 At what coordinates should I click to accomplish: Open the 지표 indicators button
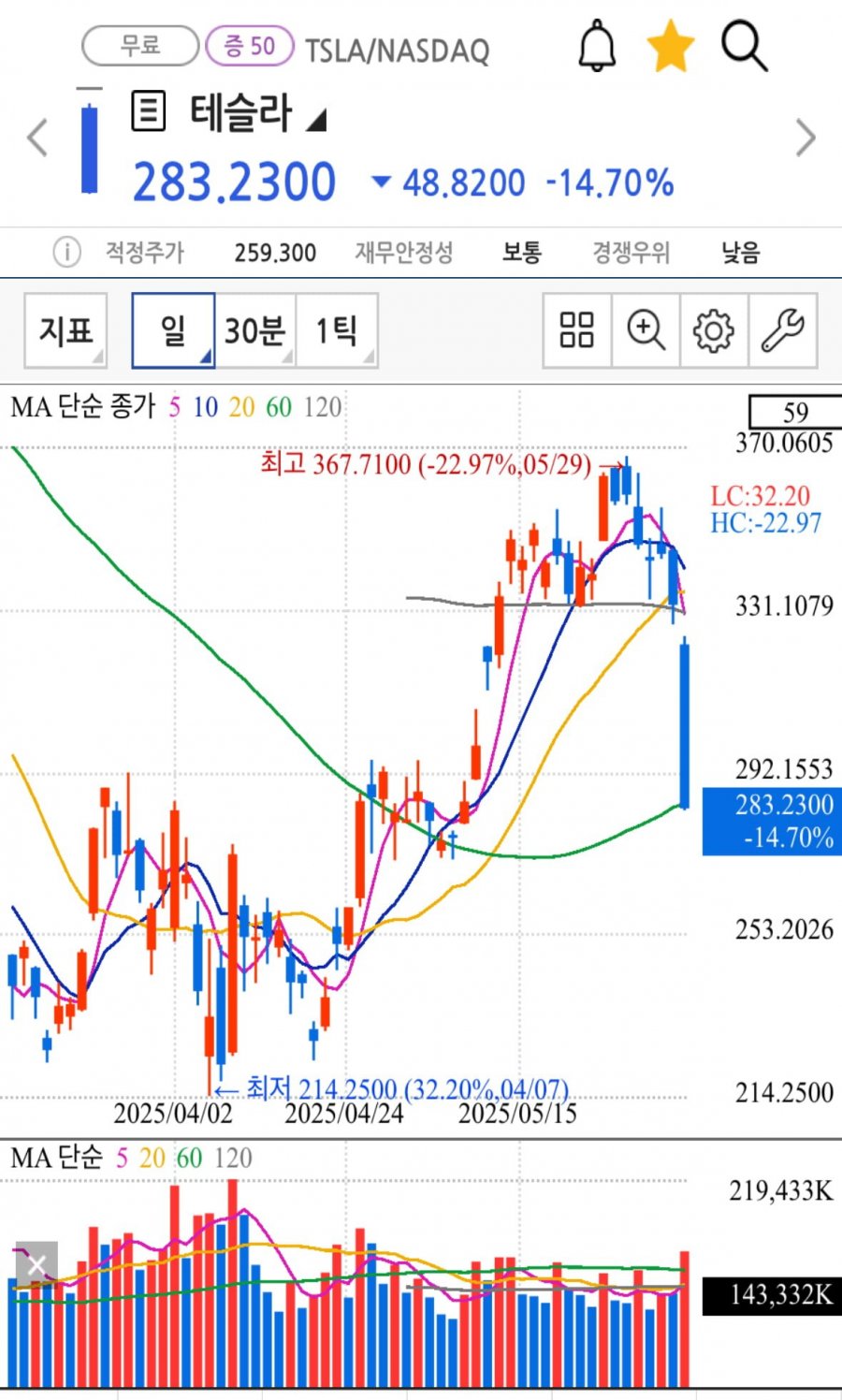point(65,330)
